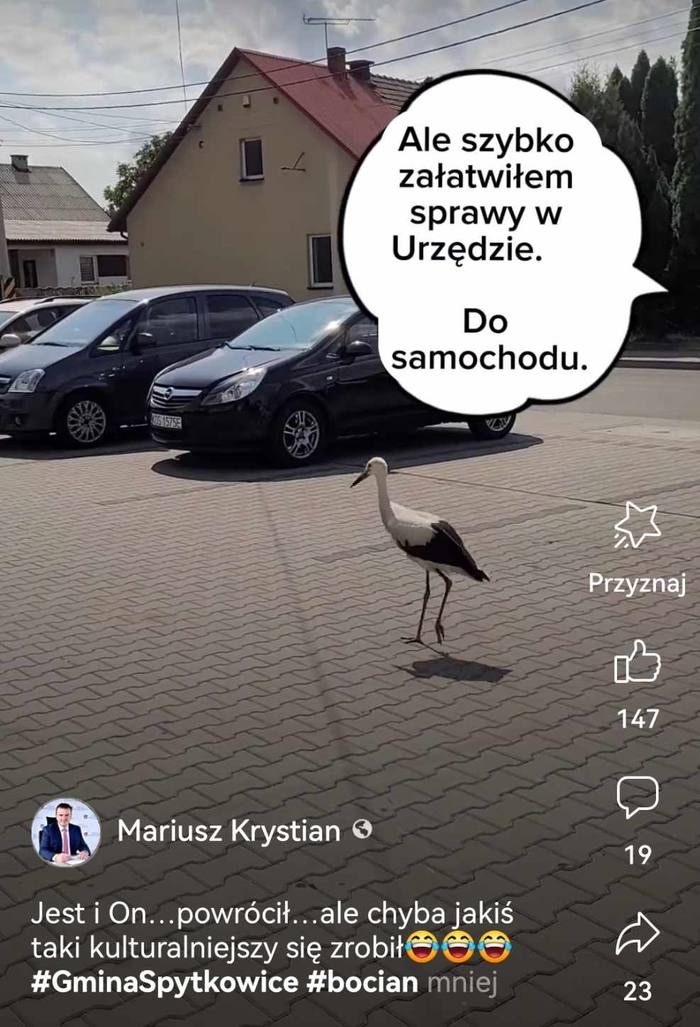Like this video with thumbs up
The height and width of the screenshot is (1027, 700).
(x=637, y=662)
